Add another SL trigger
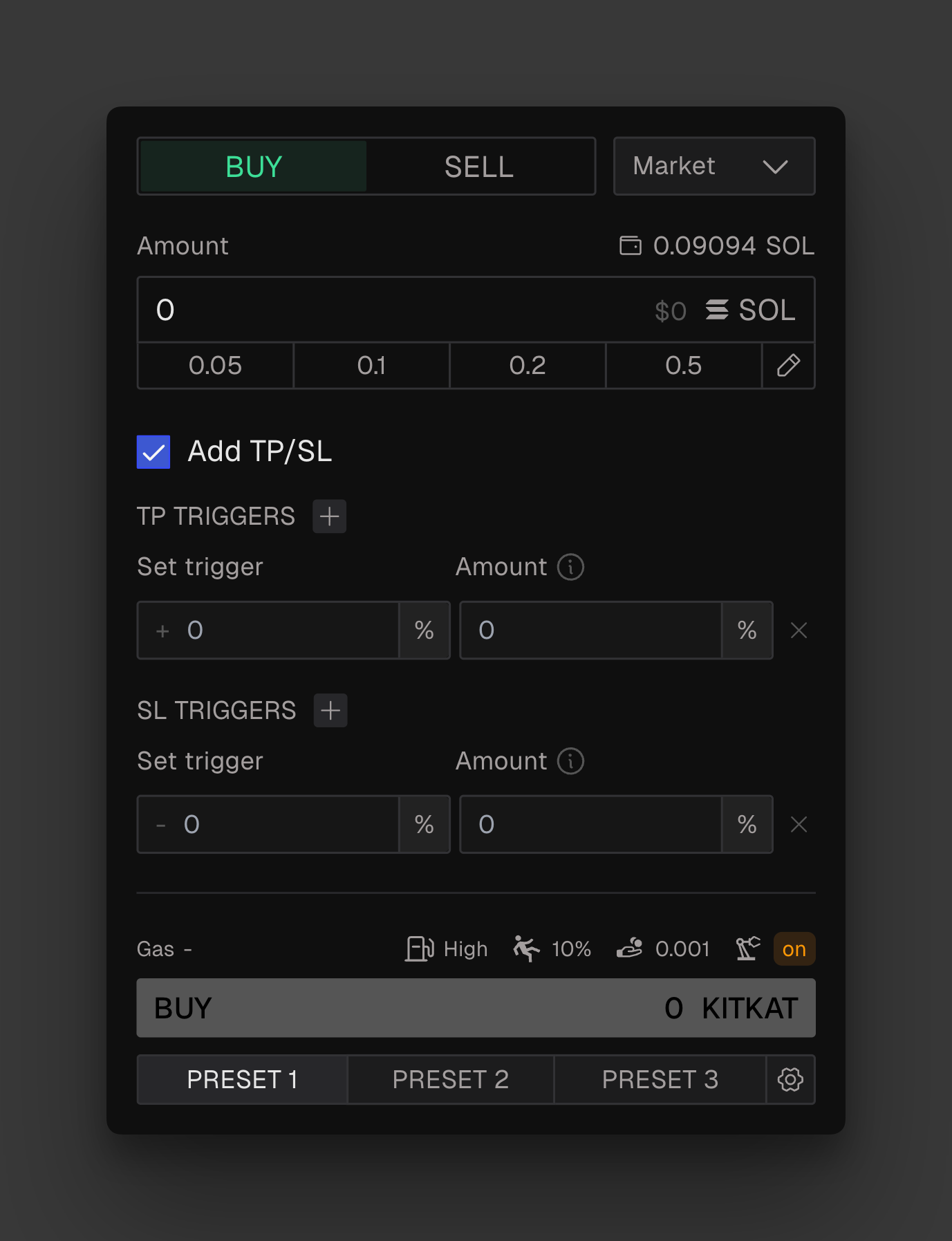This screenshot has height=1241, width=952. click(x=330, y=711)
